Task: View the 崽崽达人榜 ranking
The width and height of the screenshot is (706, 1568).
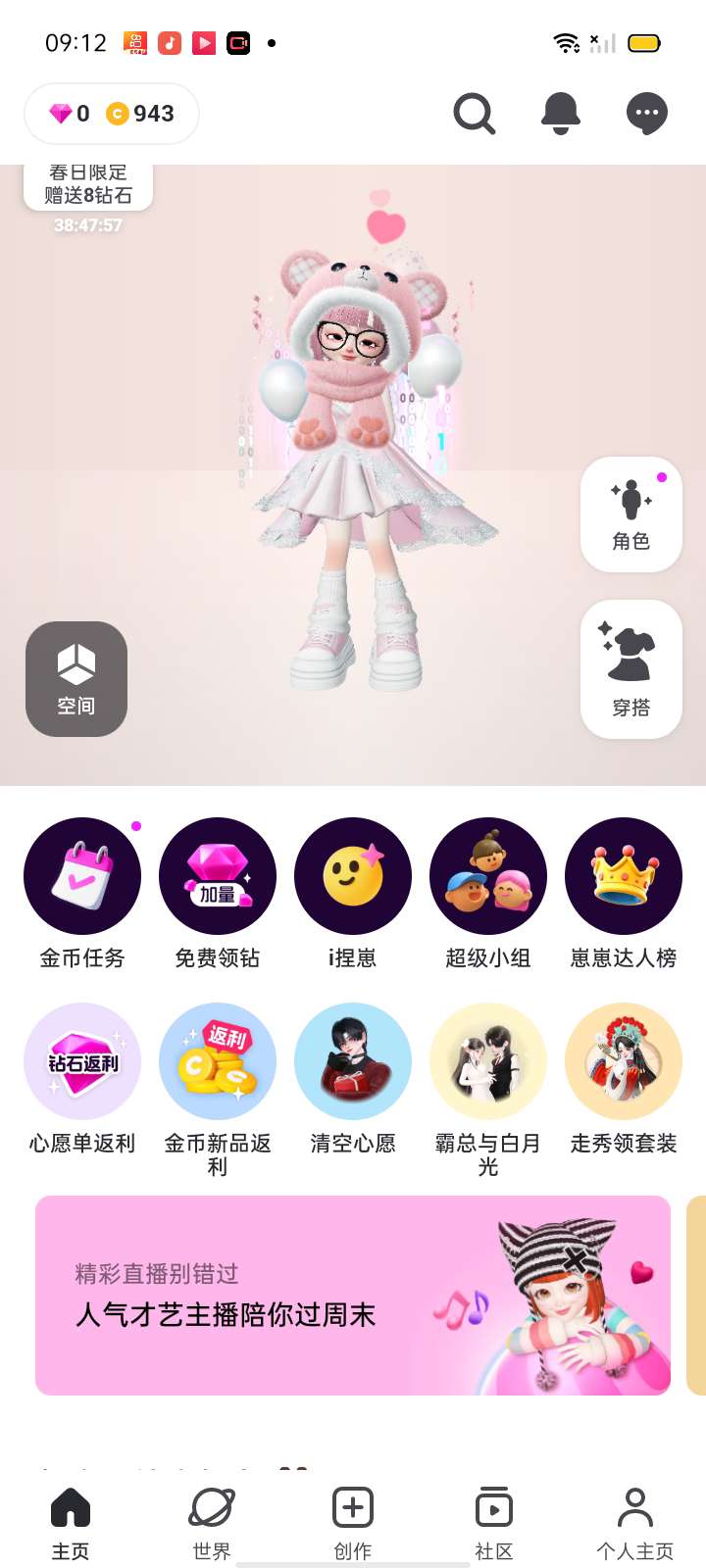Action: coord(624,894)
